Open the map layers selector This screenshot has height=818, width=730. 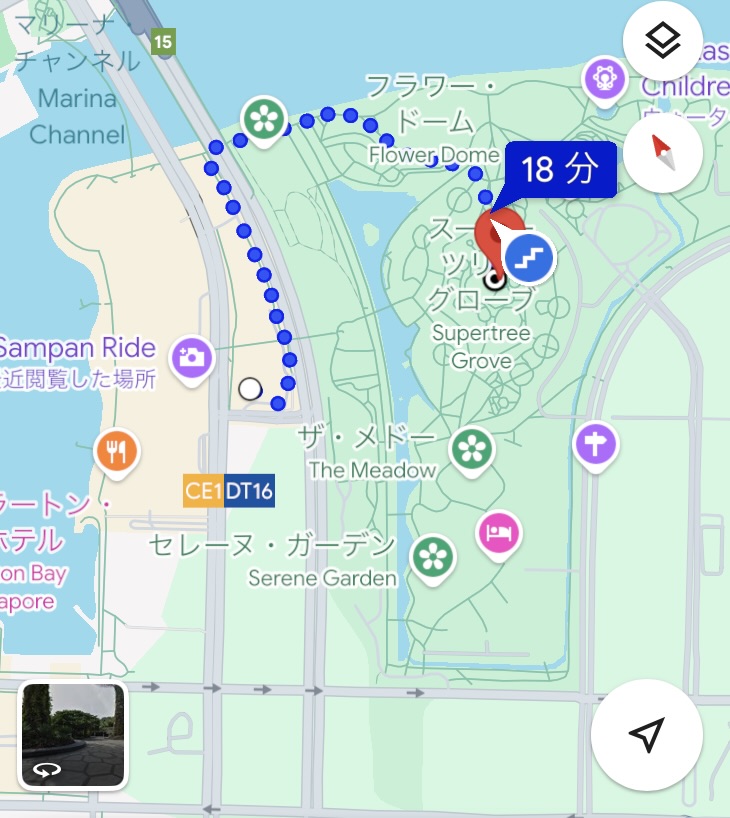pos(662,41)
